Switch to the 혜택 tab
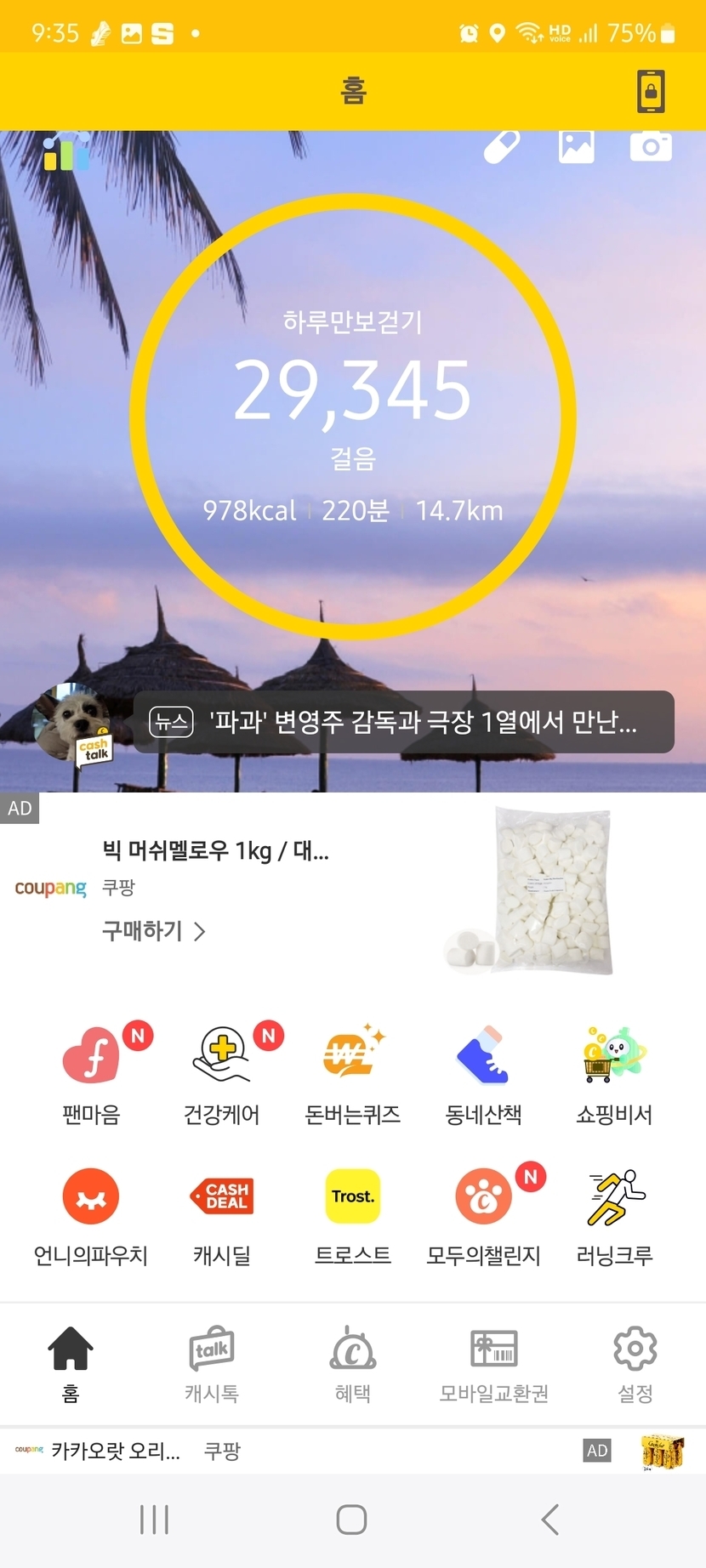The width and height of the screenshot is (706, 1568). click(x=352, y=1362)
